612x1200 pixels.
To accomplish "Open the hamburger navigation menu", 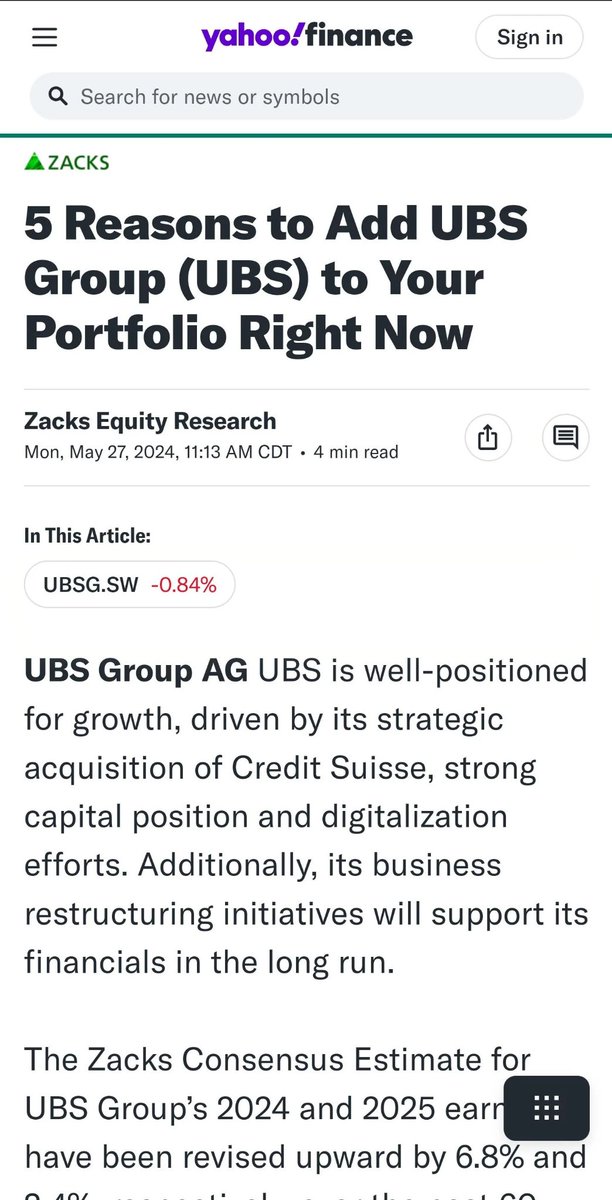I will tap(45, 38).
